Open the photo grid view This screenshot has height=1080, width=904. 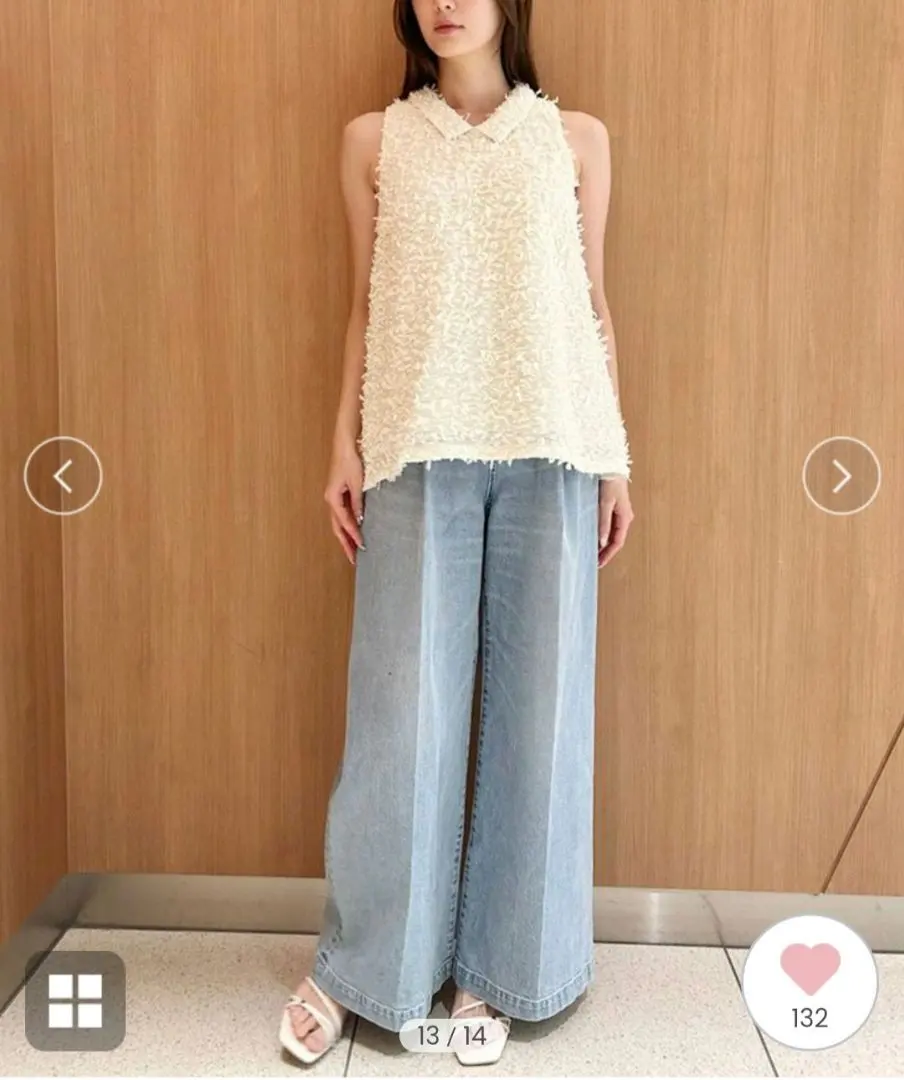point(75,1000)
